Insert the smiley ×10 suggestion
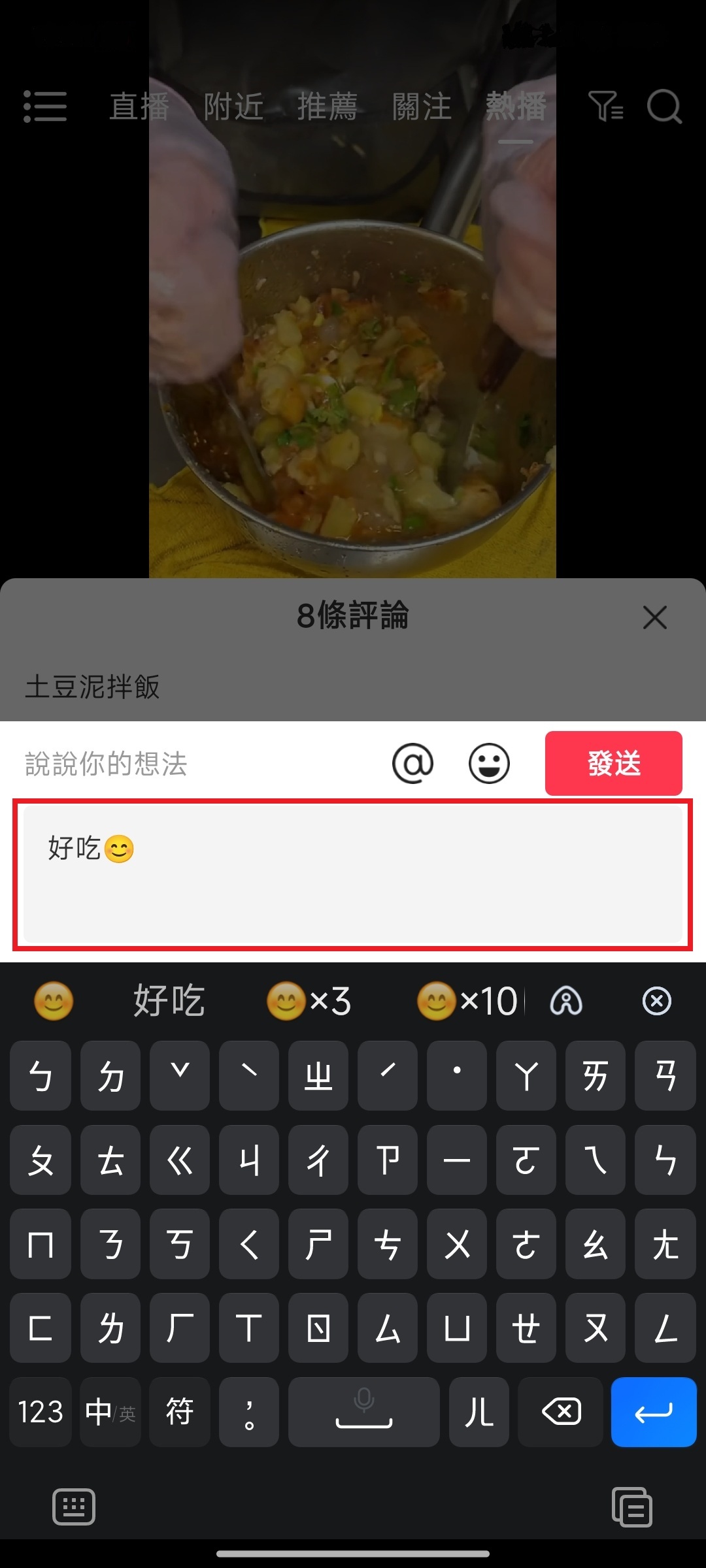706x1568 pixels. [x=467, y=1001]
